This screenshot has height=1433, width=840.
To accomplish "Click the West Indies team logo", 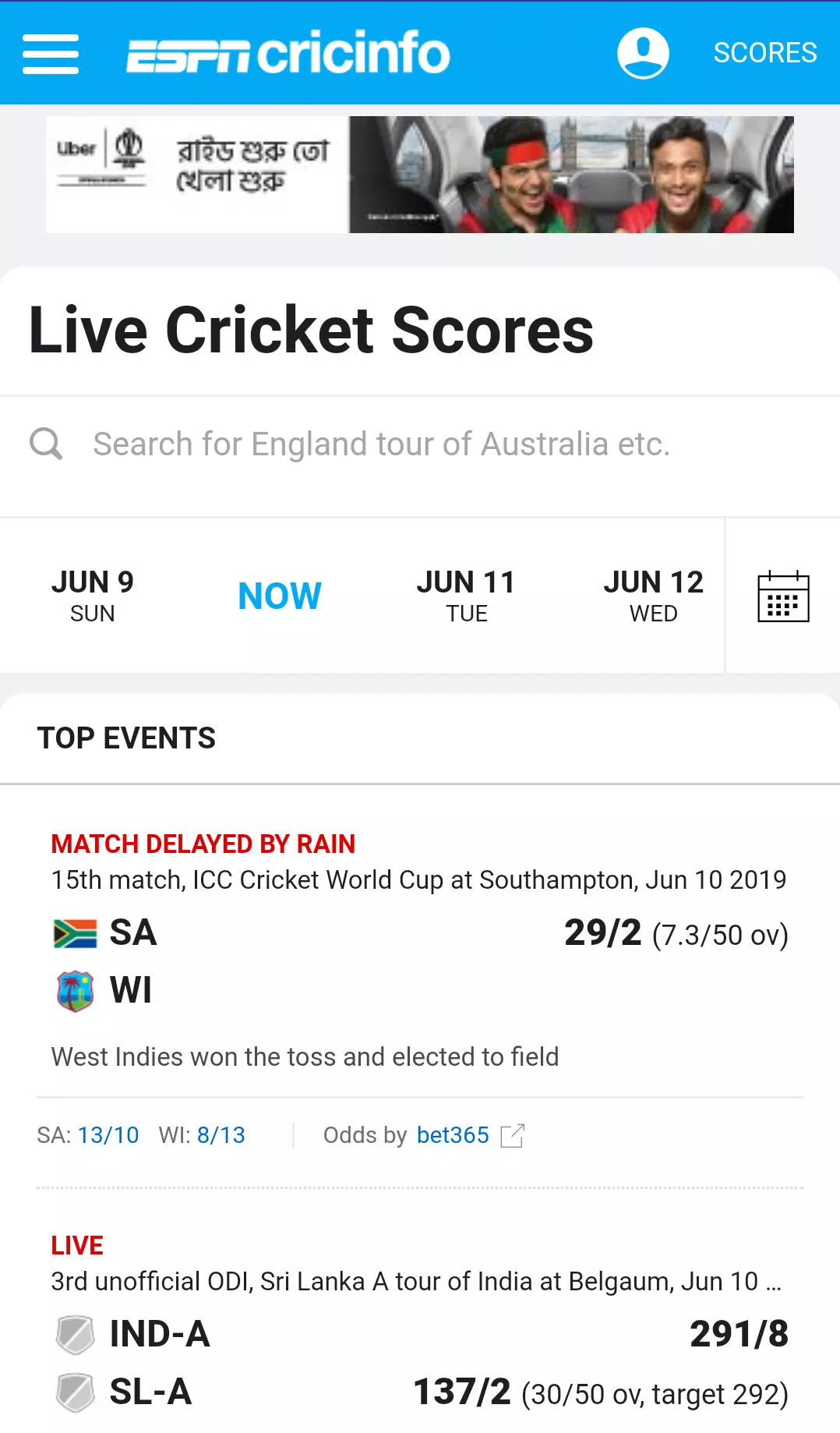I will [x=74, y=987].
